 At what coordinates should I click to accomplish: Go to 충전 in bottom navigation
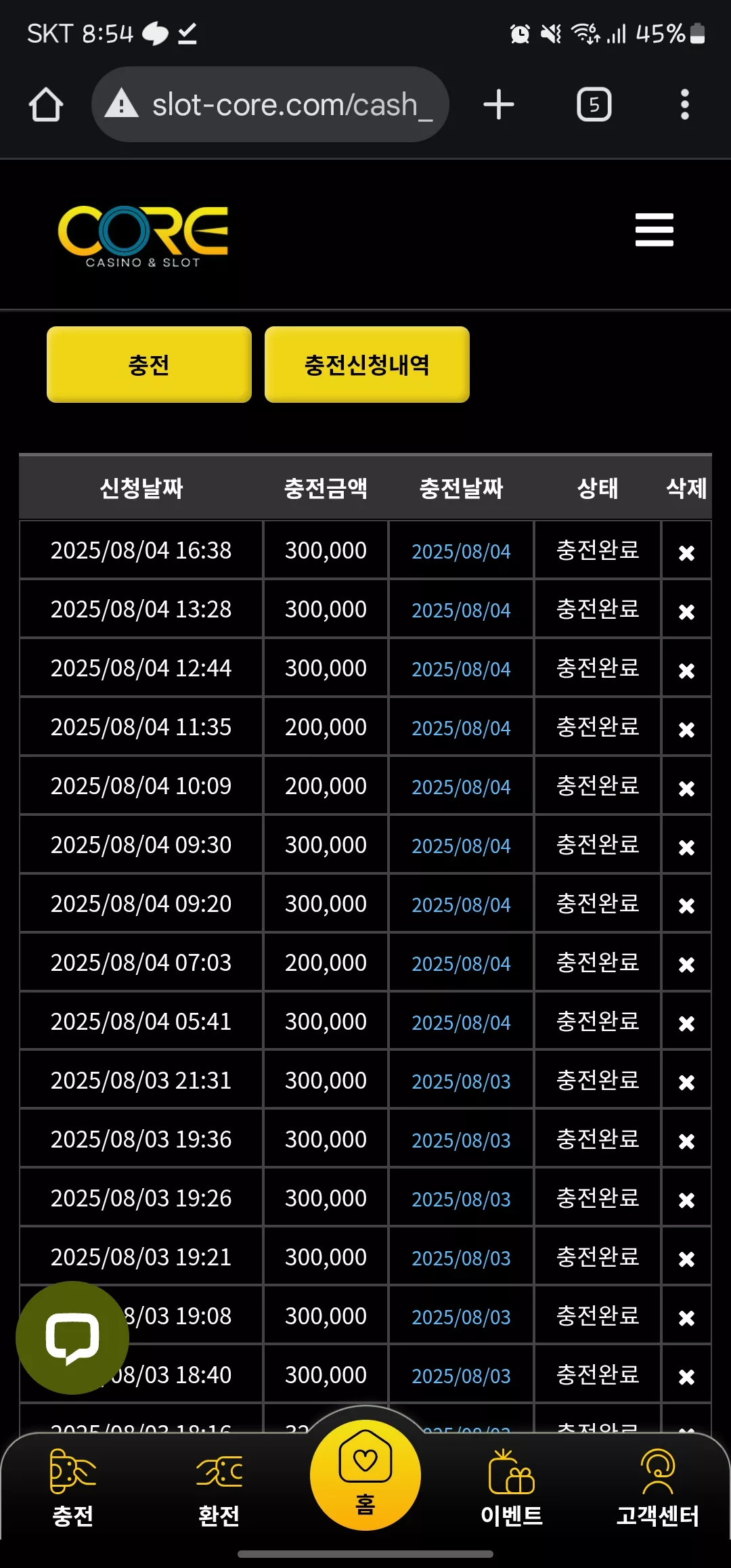pos(73,1488)
